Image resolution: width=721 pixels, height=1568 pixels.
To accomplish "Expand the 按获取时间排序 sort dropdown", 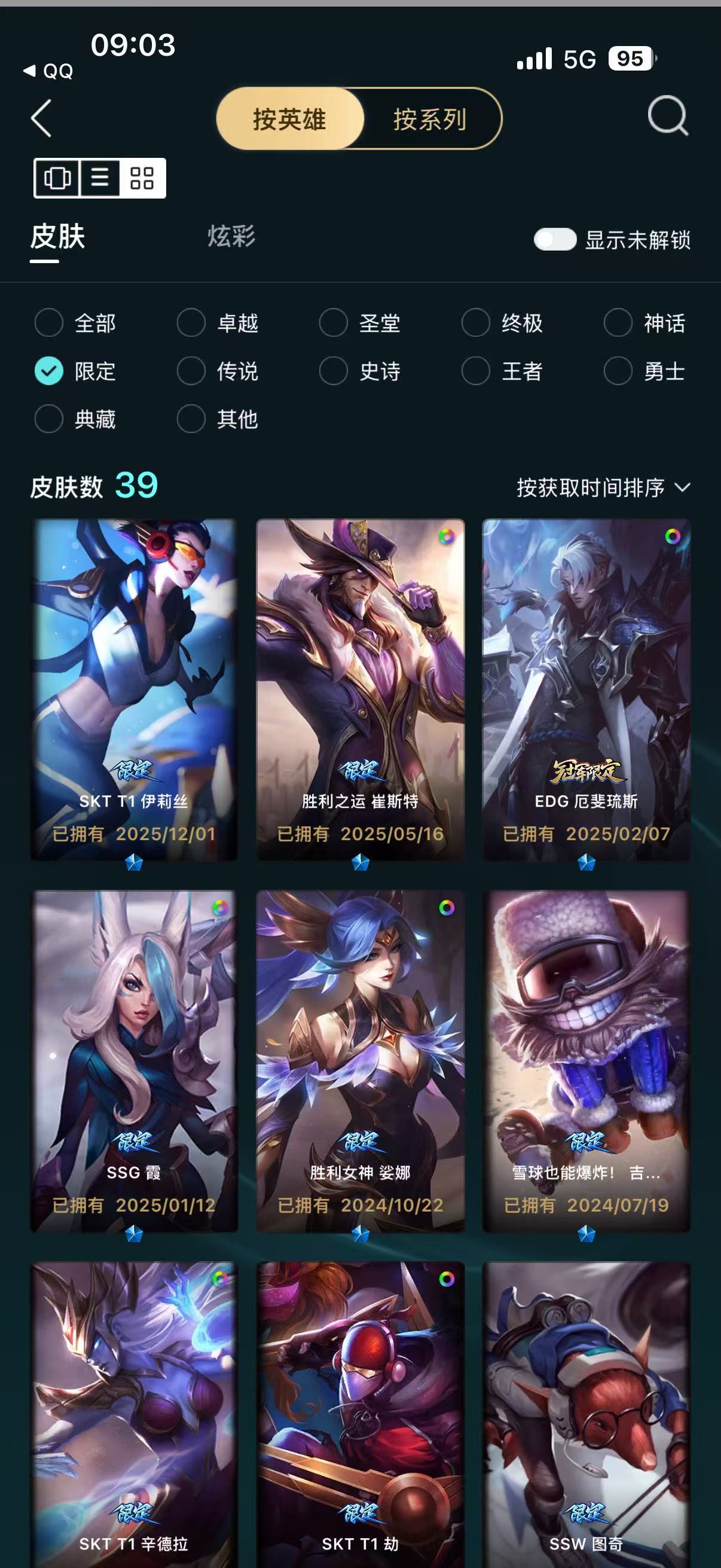I will (603, 487).
